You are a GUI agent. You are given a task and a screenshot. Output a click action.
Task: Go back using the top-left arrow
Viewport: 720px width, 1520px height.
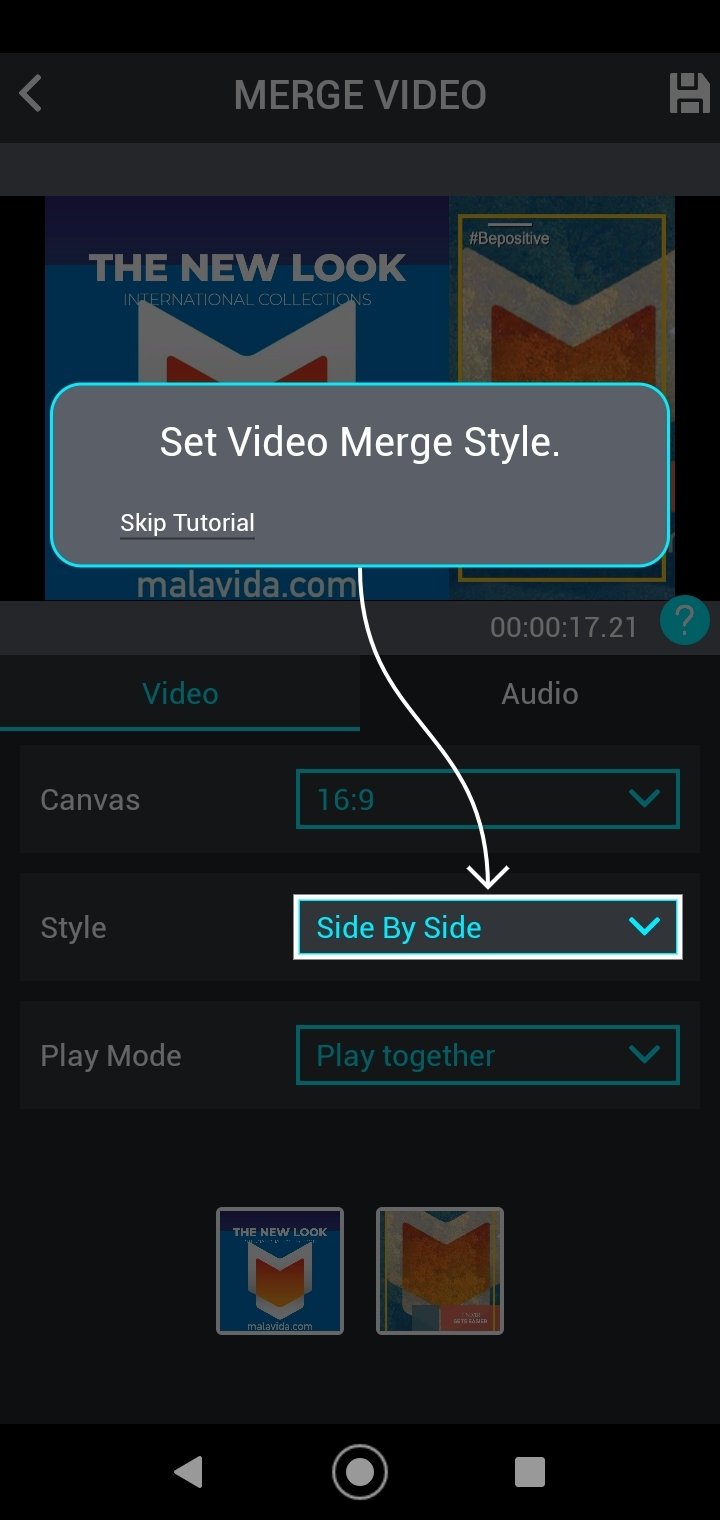click(x=31, y=95)
